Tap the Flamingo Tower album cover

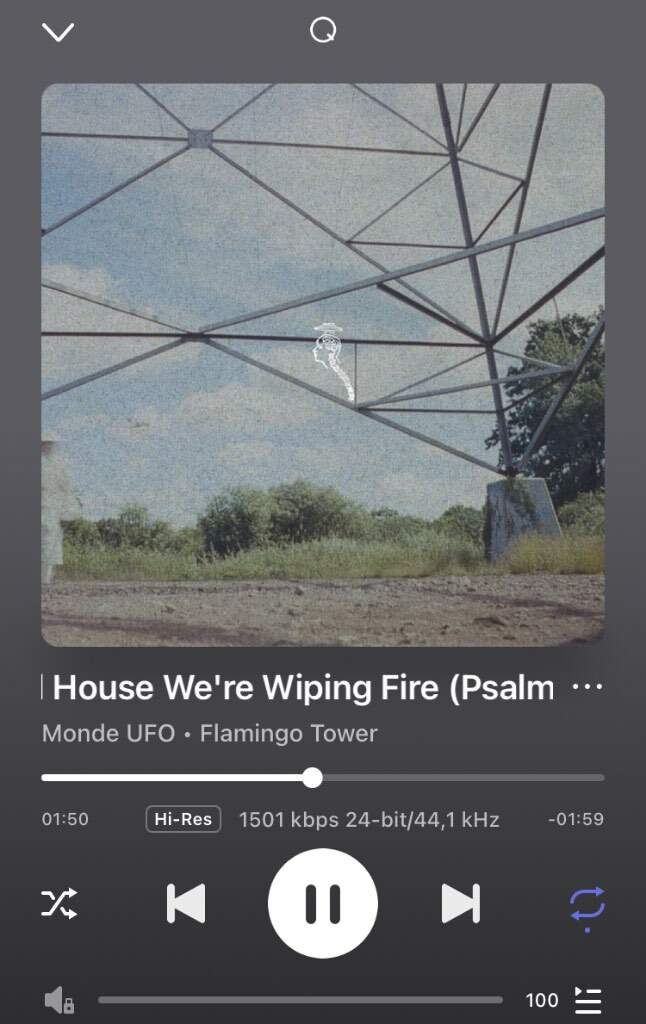pos(323,365)
